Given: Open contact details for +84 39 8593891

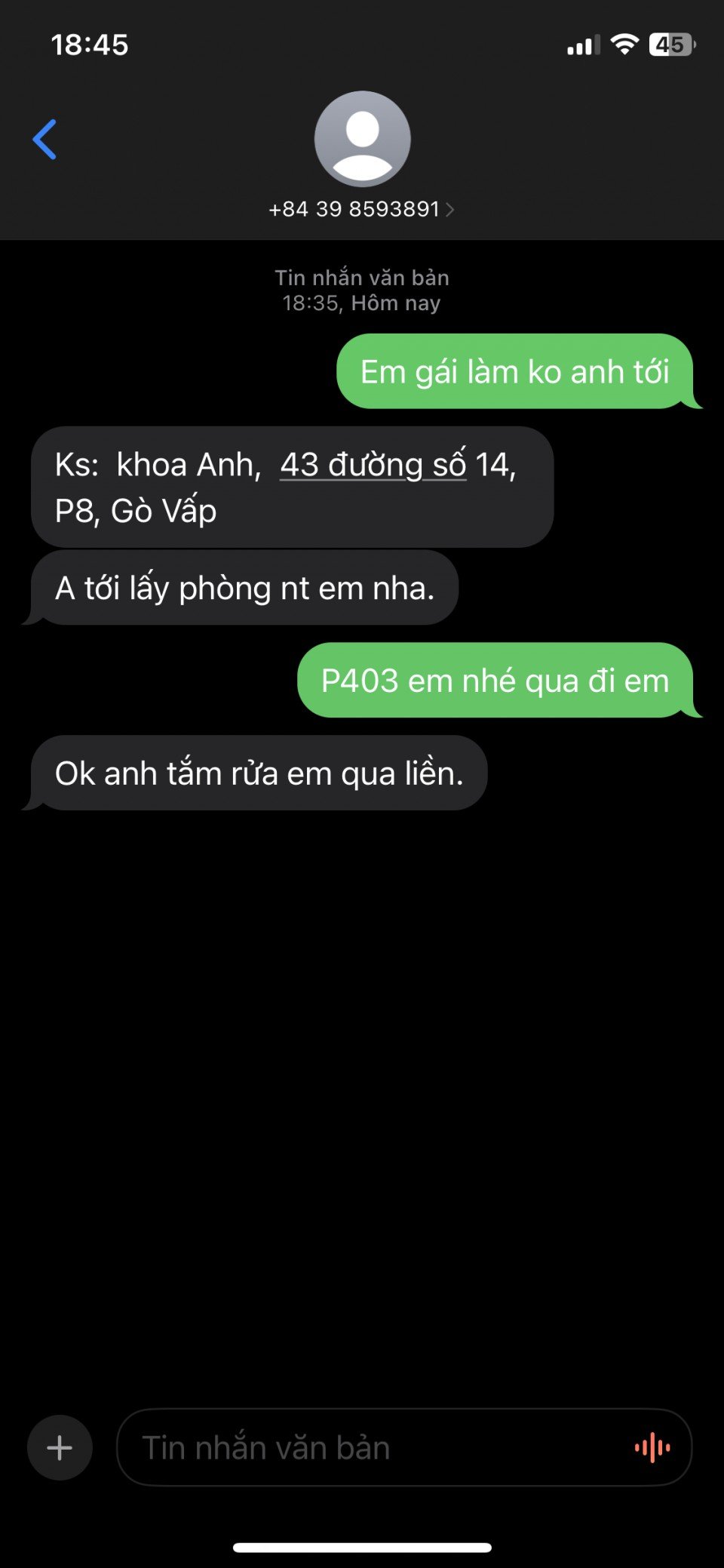Looking at the screenshot, I should (x=361, y=209).
